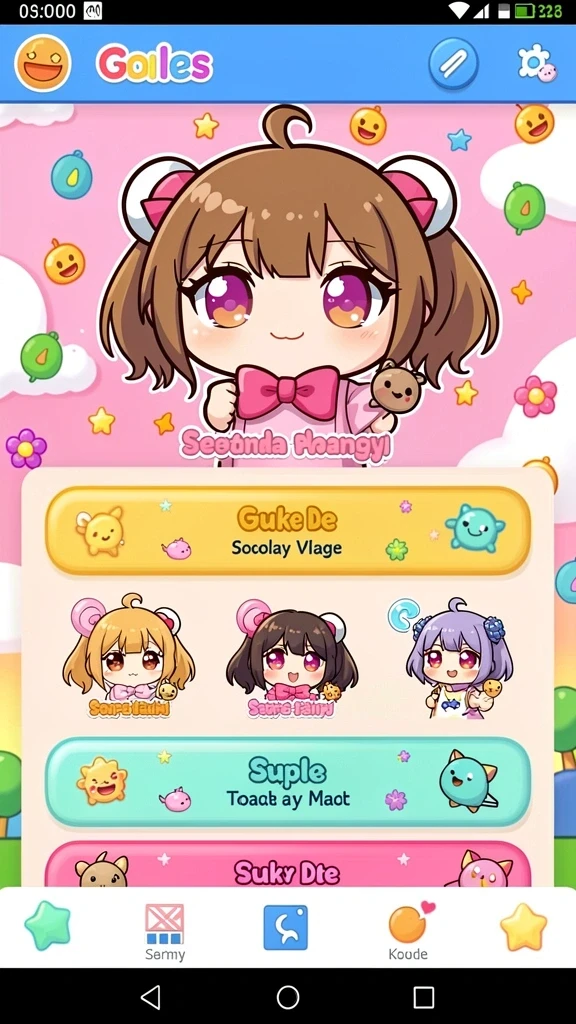Open settings via the gear icon
Image resolution: width=576 pixels, height=1024 pixels.
(536, 63)
